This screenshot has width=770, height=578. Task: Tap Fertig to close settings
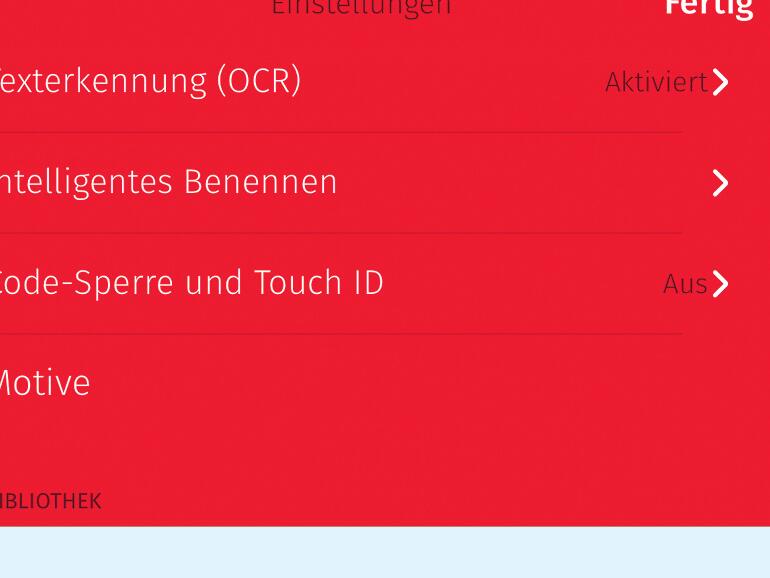click(708, 8)
